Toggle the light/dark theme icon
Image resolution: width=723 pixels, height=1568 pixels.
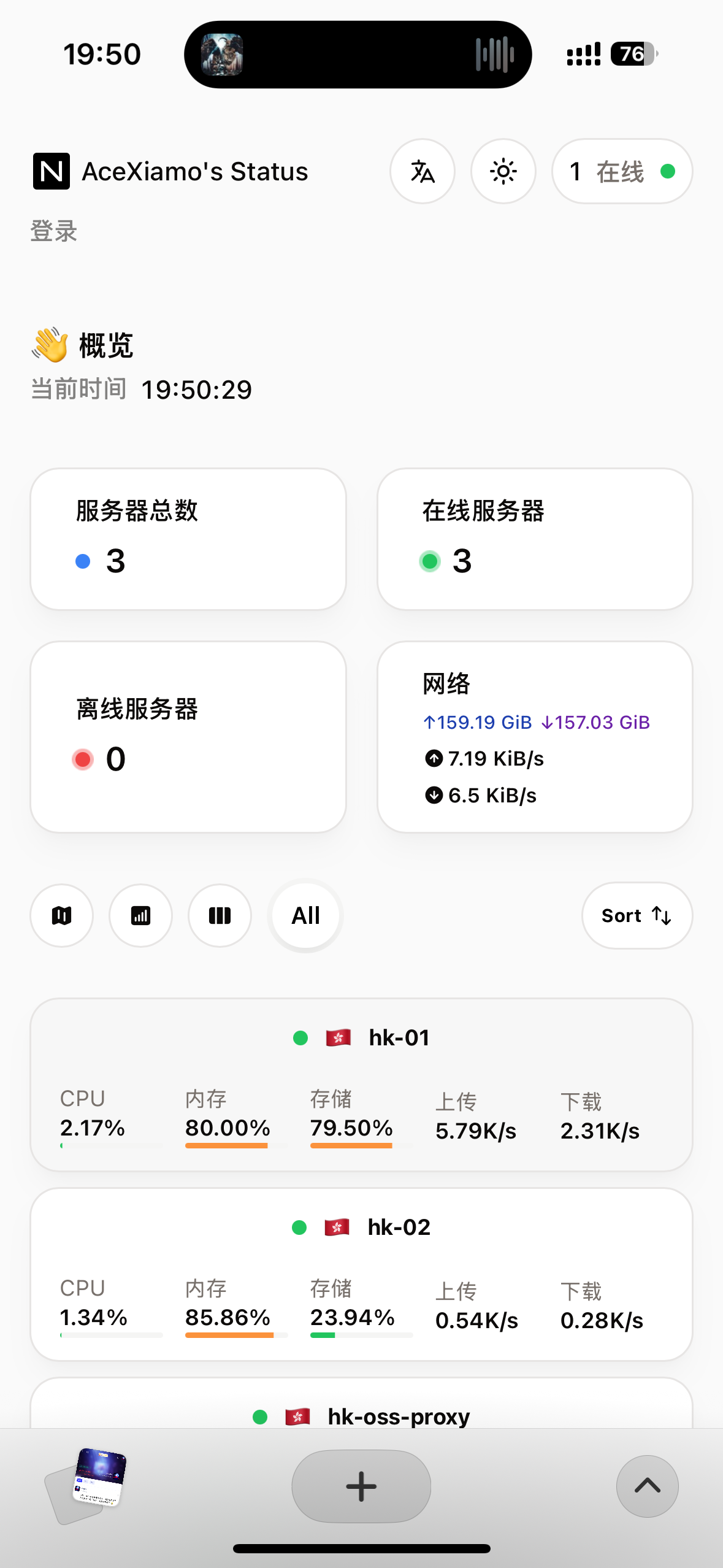pyautogui.click(x=503, y=171)
